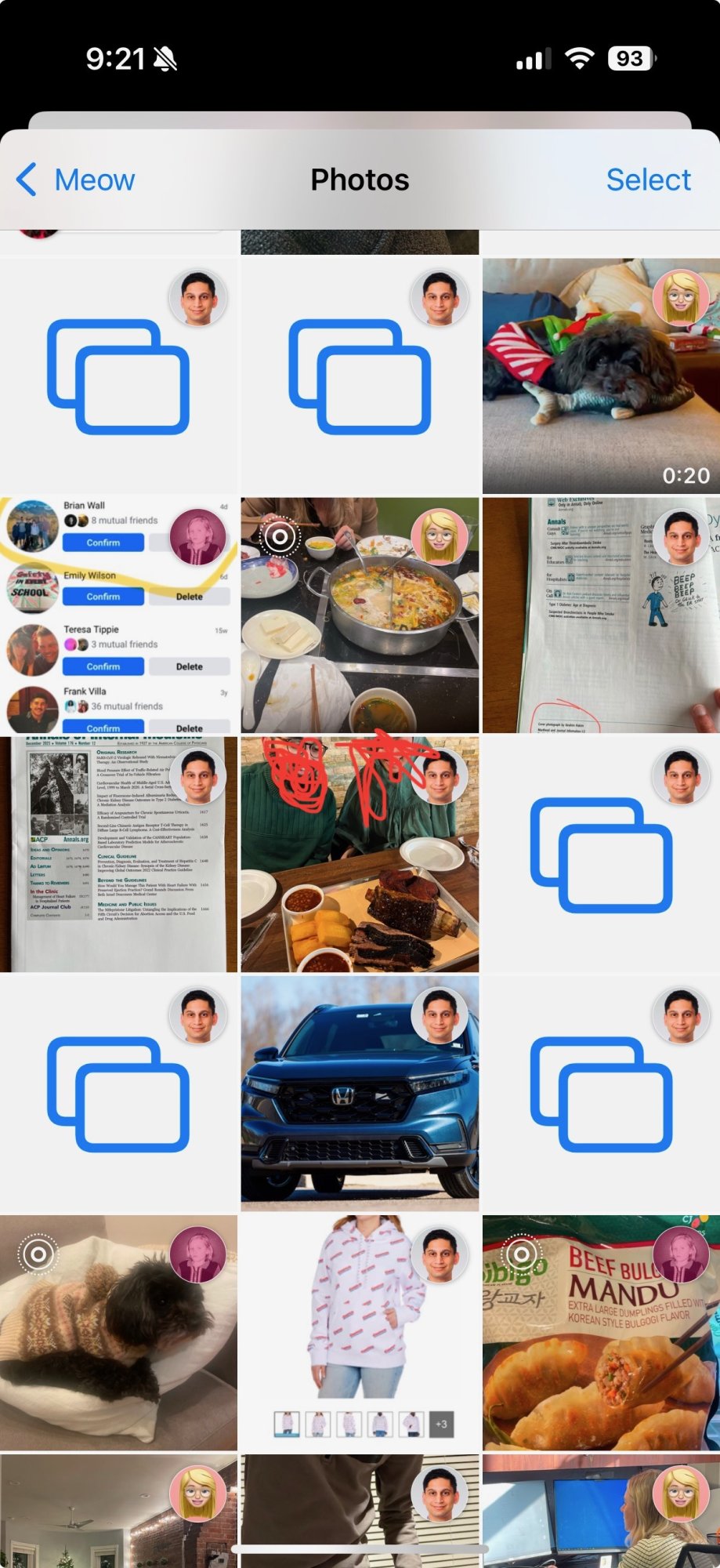Screen dimensions: 720x1568
Task: Open the blue Honda car photo
Action: 360,1093
